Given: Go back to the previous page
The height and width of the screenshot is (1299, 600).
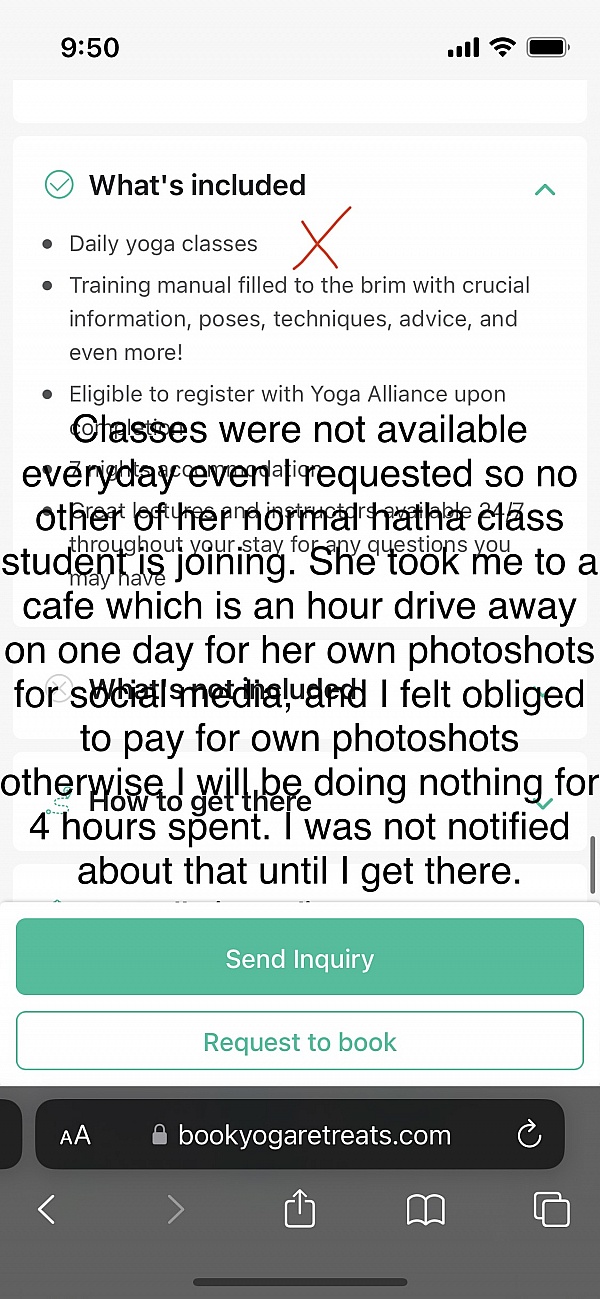Looking at the screenshot, I should [46, 1210].
